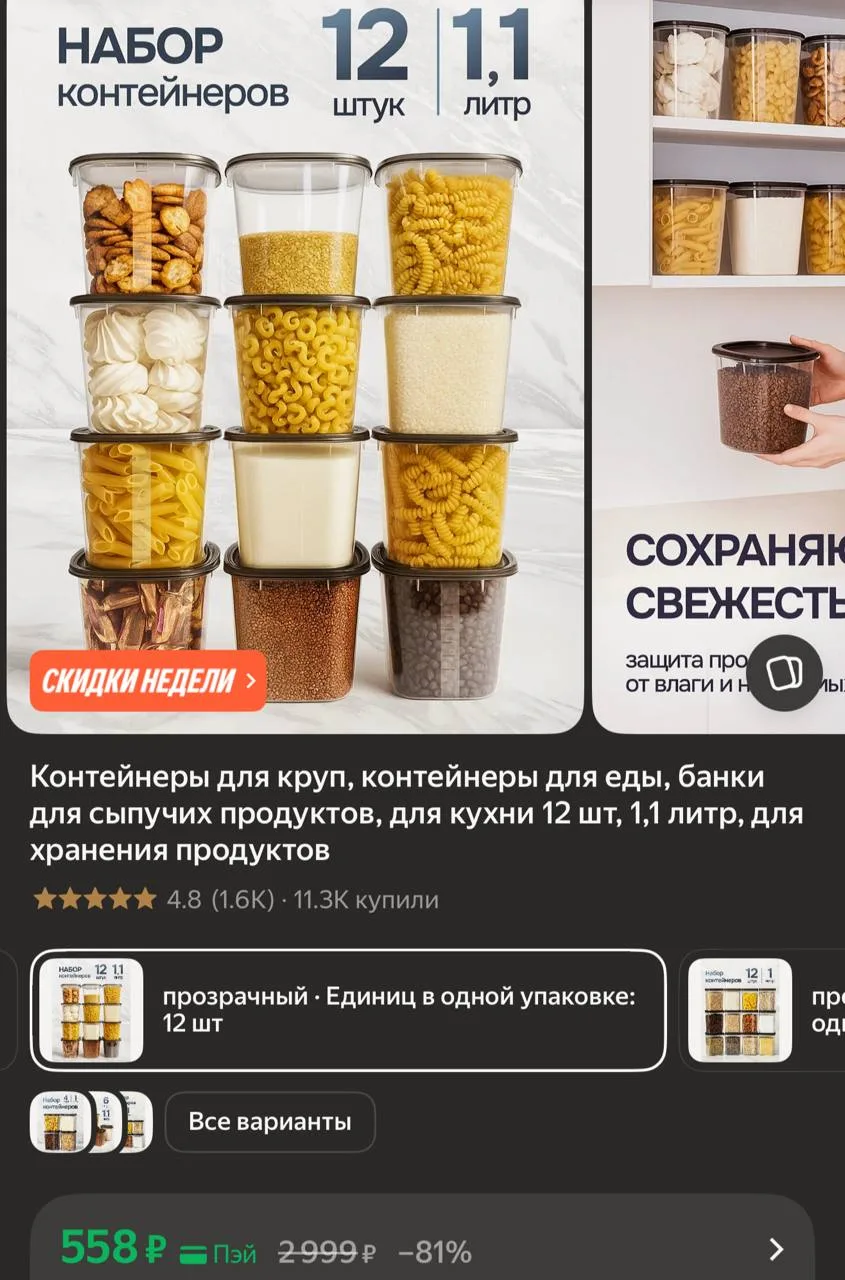Select the прозрачный 12 шт variant
The height and width of the screenshot is (1280, 845).
pyautogui.click(x=348, y=1010)
